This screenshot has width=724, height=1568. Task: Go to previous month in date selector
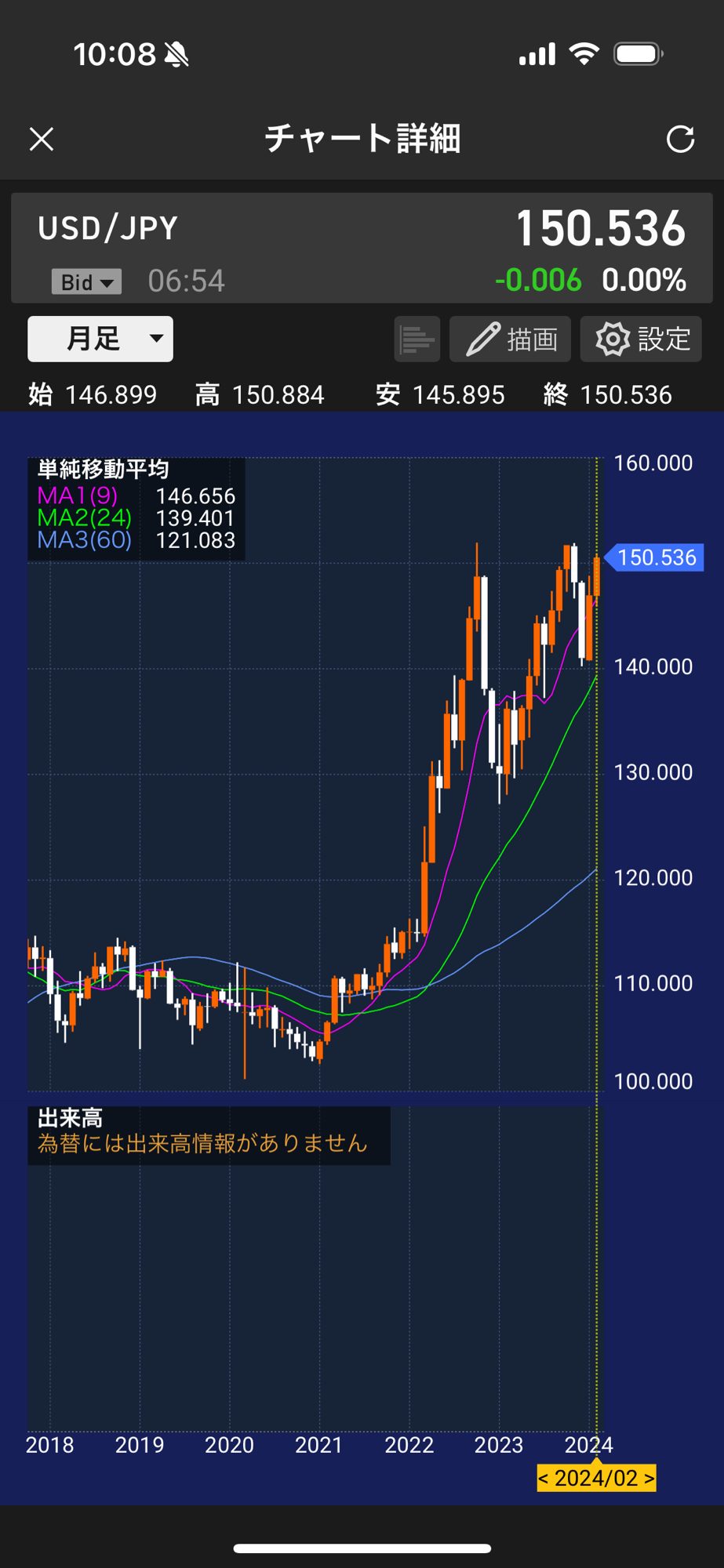coord(544,1479)
